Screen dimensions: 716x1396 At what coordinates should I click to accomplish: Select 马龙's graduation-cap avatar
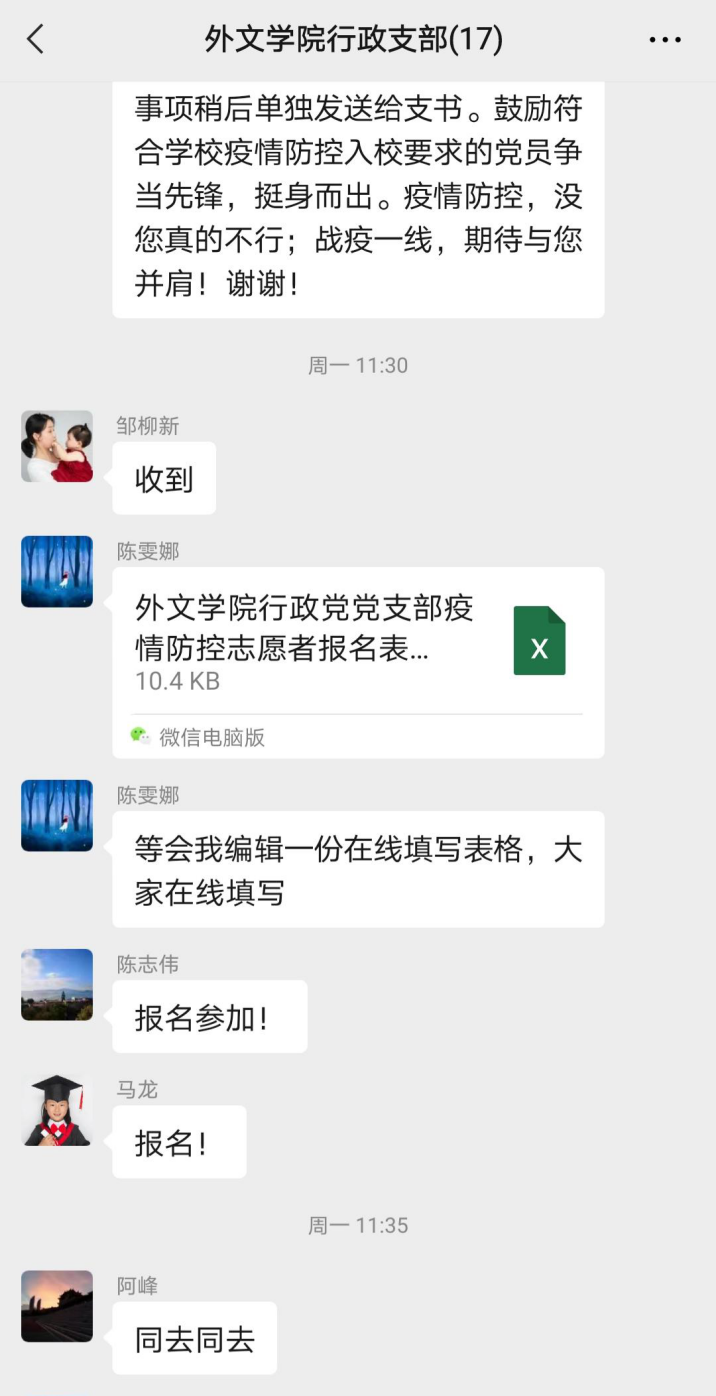coord(57,1110)
